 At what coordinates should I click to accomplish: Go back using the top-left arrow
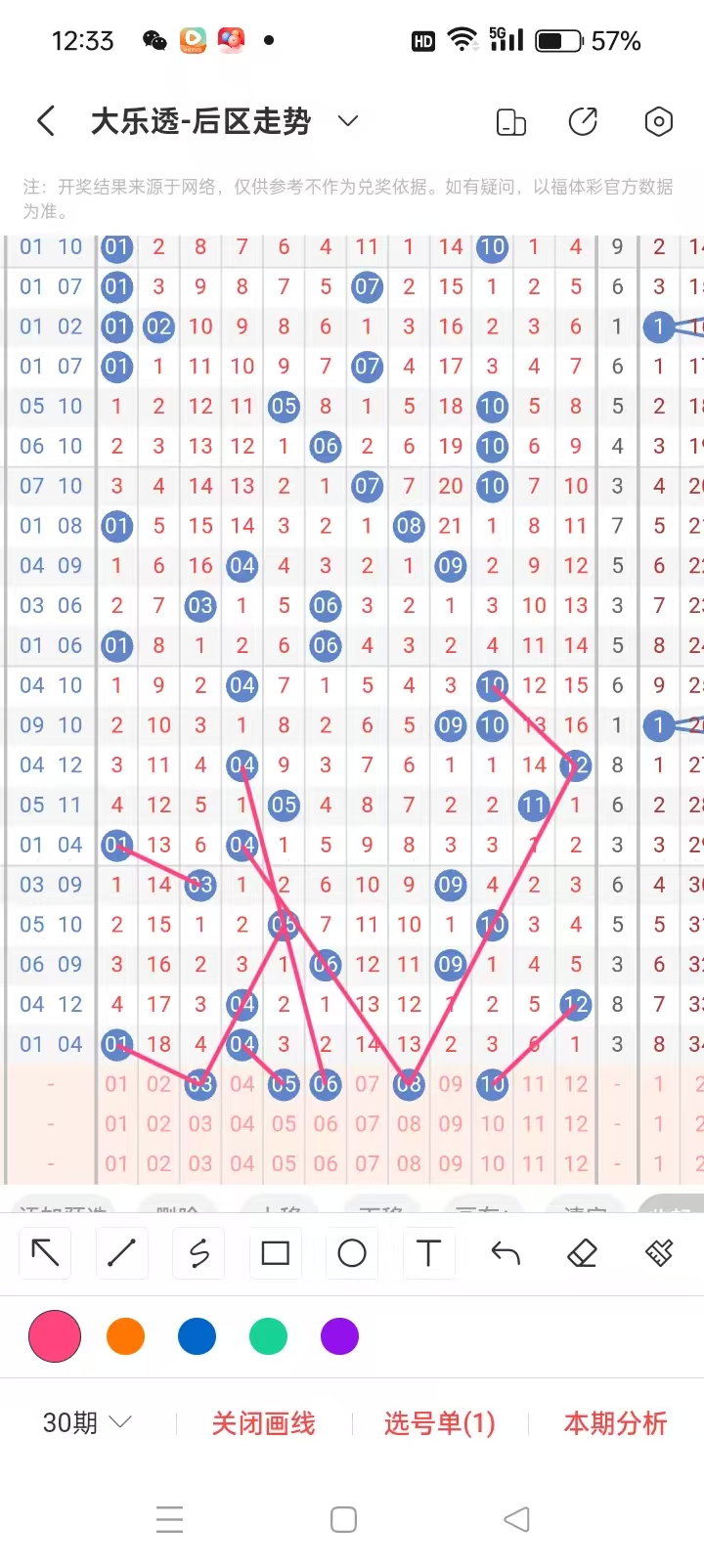pyautogui.click(x=45, y=121)
